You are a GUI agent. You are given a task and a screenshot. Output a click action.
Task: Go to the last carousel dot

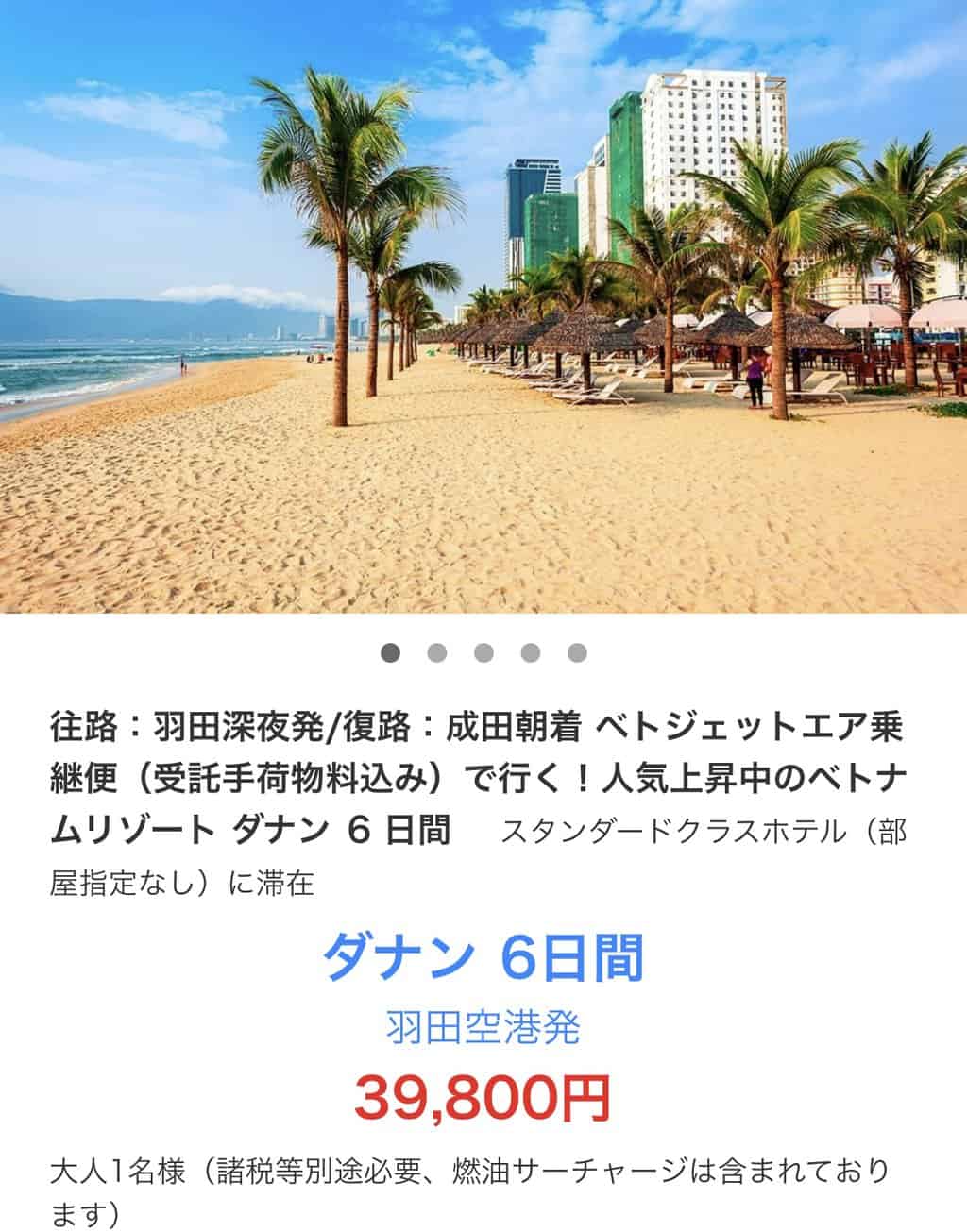click(x=577, y=652)
